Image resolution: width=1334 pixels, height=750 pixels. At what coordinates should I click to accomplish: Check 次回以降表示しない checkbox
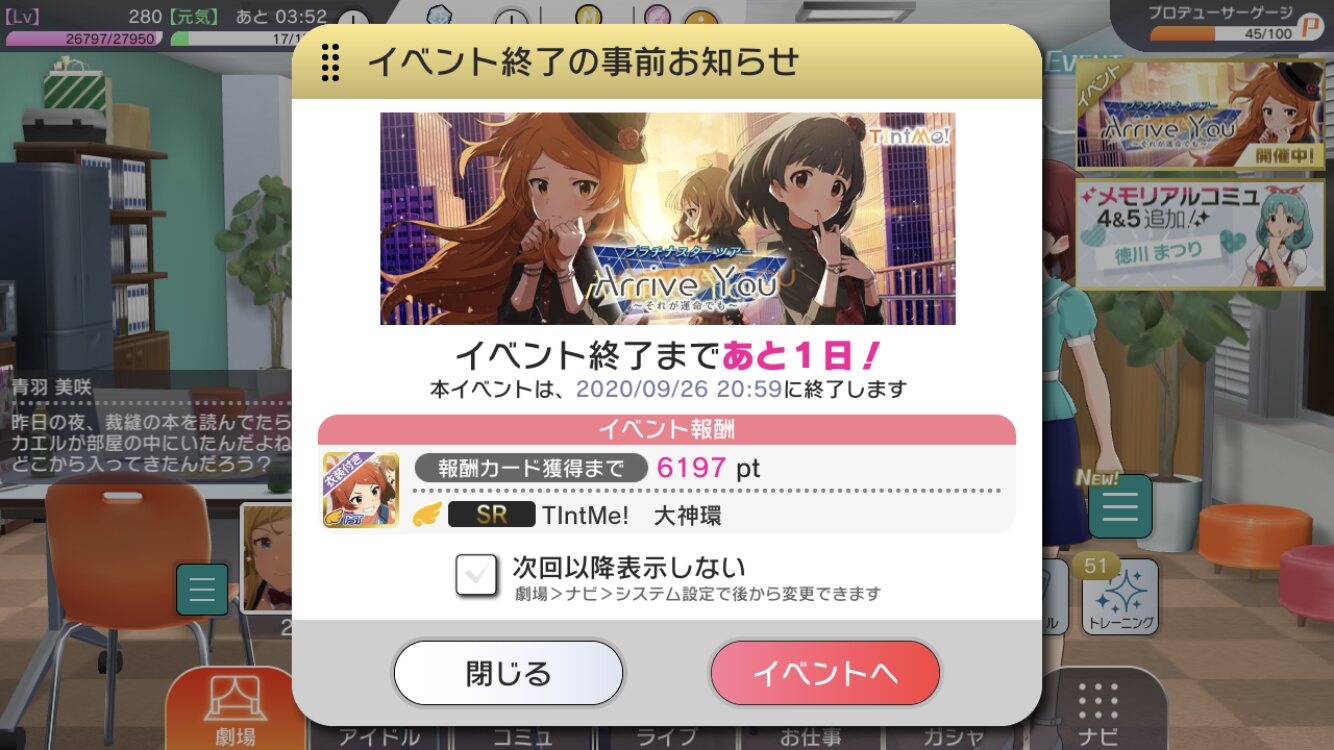[x=477, y=574]
